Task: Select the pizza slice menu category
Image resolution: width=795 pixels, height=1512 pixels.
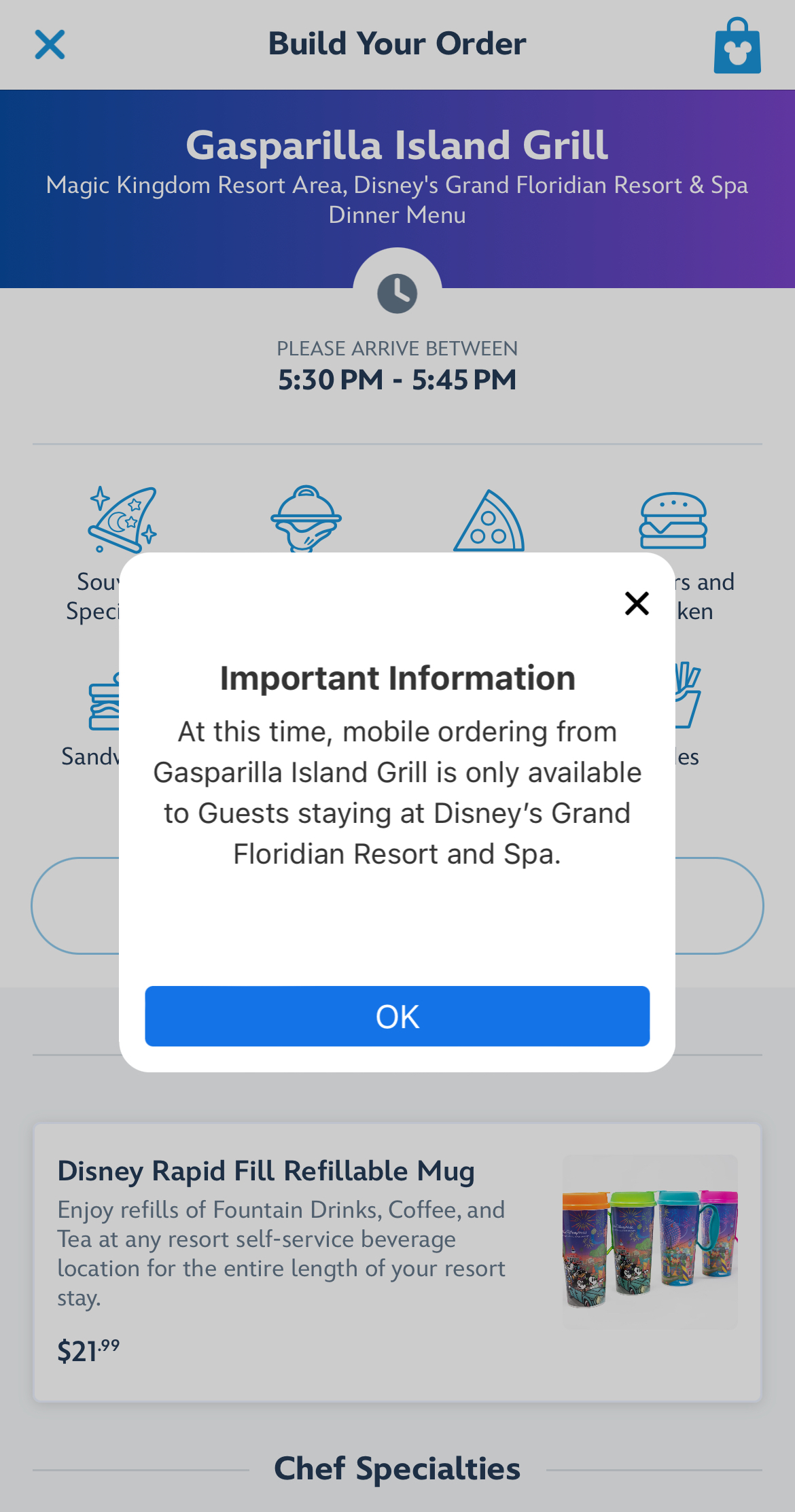Action: [489, 521]
